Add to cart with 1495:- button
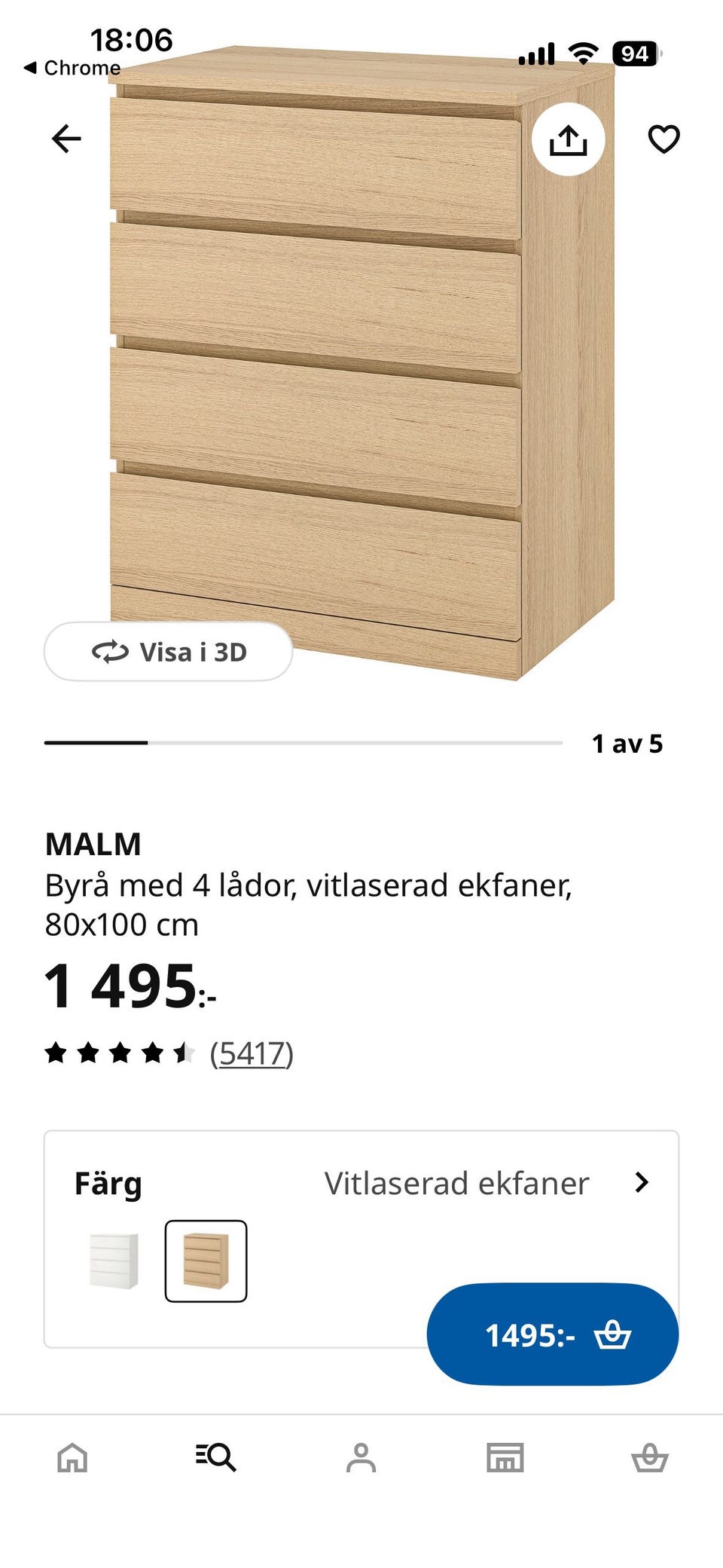Image resolution: width=723 pixels, height=1568 pixels. coord(553,1335)
